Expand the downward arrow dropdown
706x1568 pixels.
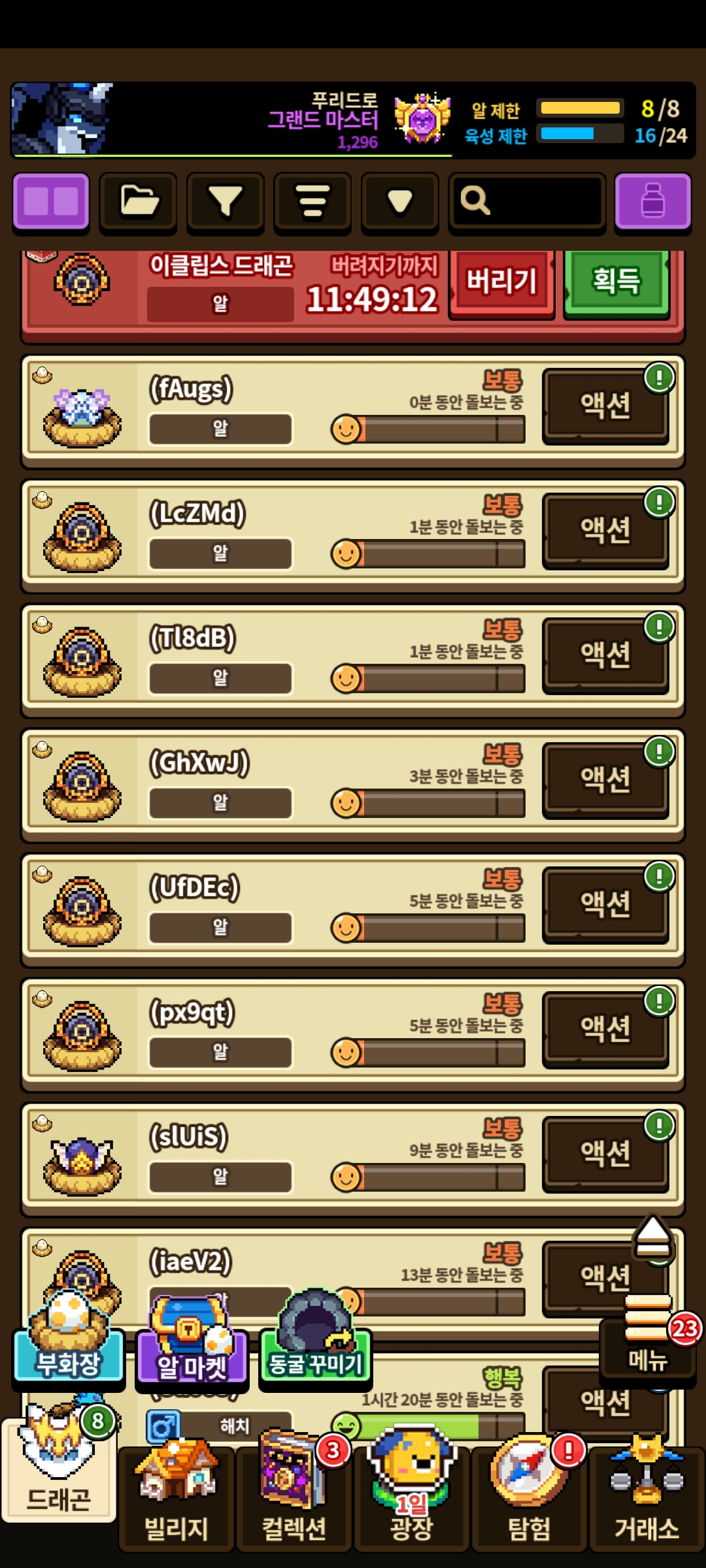pyautogui.click(x=399, y=201)
